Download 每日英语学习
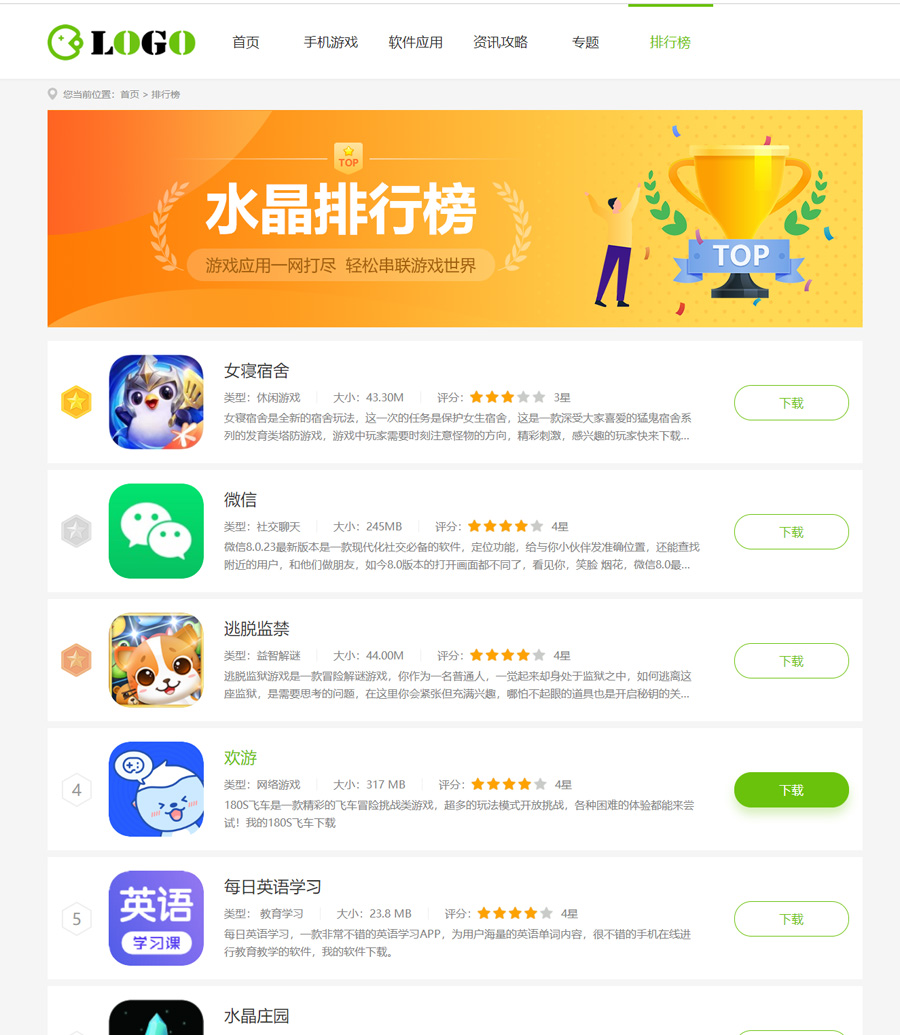Viewport: 900px width, 1035px height. [x=791, y=919]
